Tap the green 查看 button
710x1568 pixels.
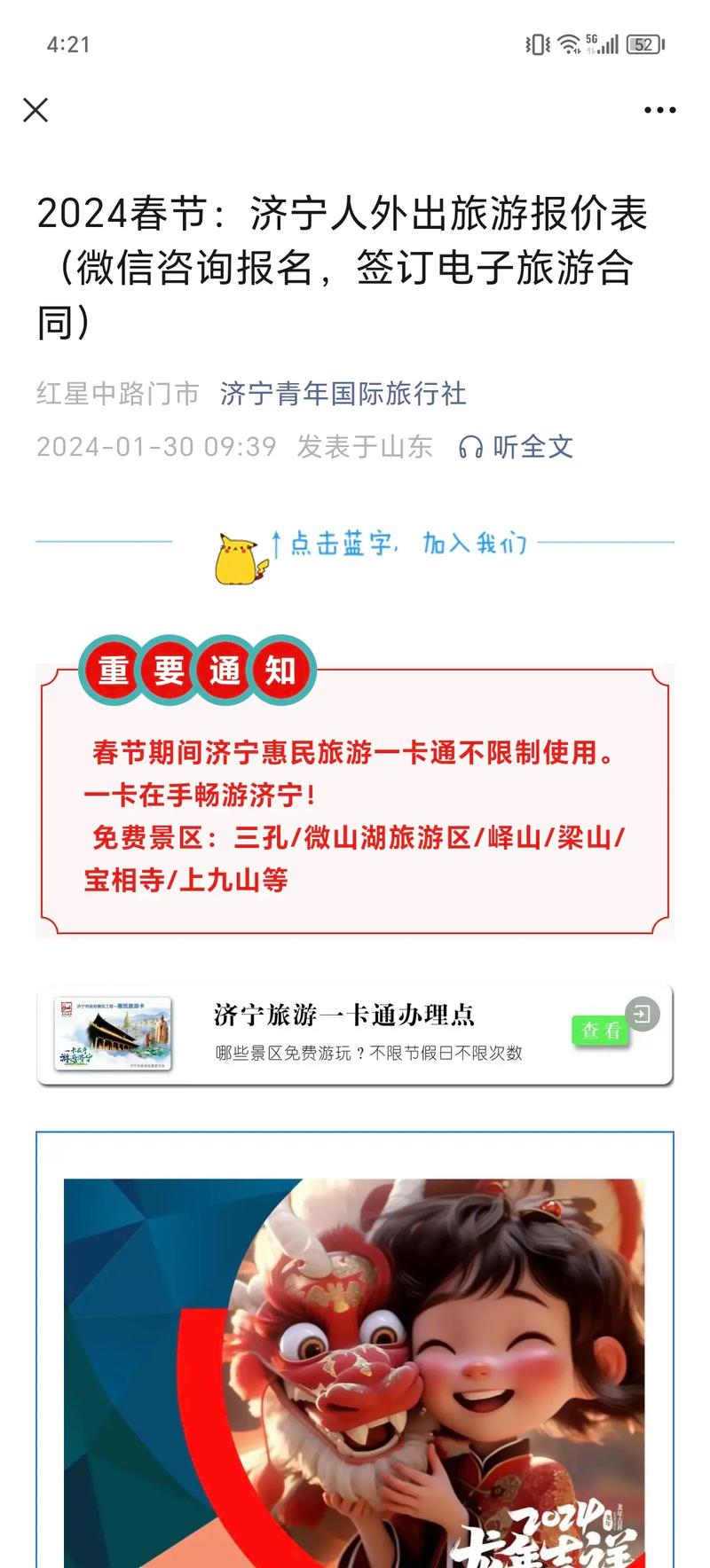601,1031
